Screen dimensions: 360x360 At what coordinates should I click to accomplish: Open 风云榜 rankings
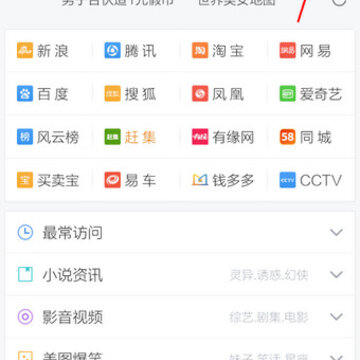click(48, 137)
